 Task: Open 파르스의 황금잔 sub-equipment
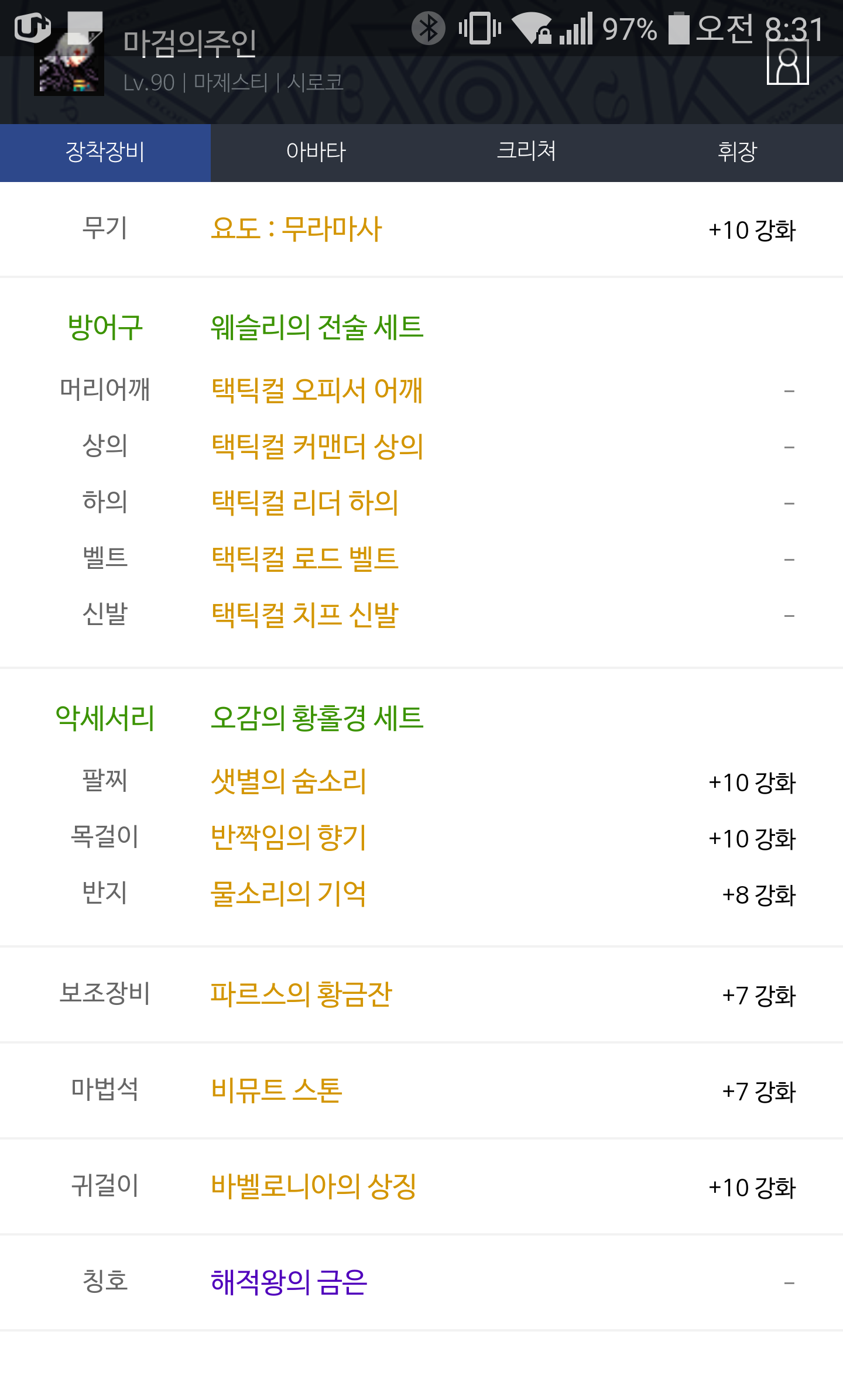pyautogui.click(x=301, y=994)
